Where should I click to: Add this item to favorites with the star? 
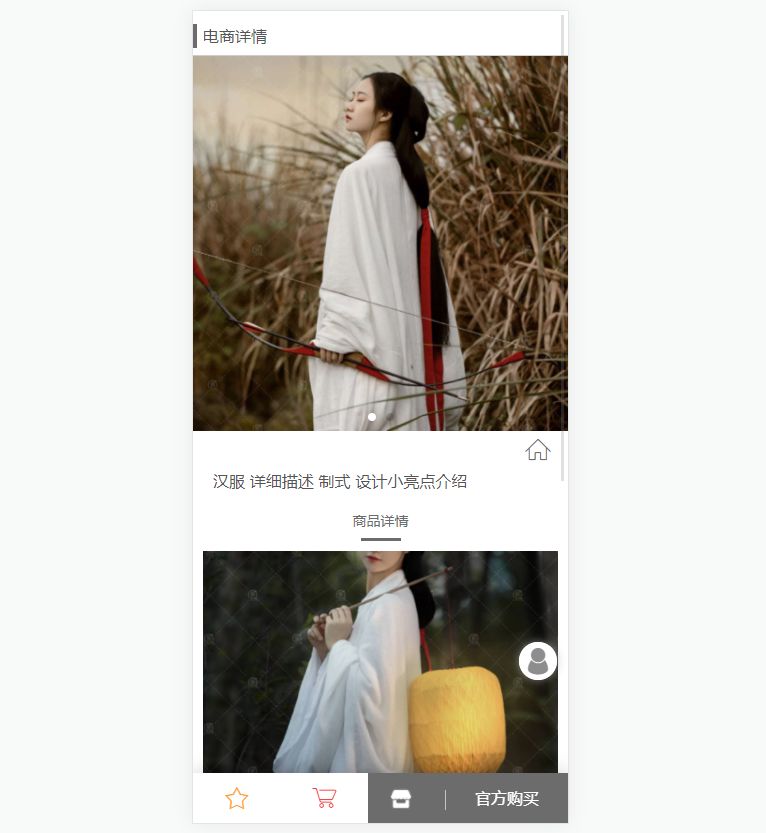(236, 798)
